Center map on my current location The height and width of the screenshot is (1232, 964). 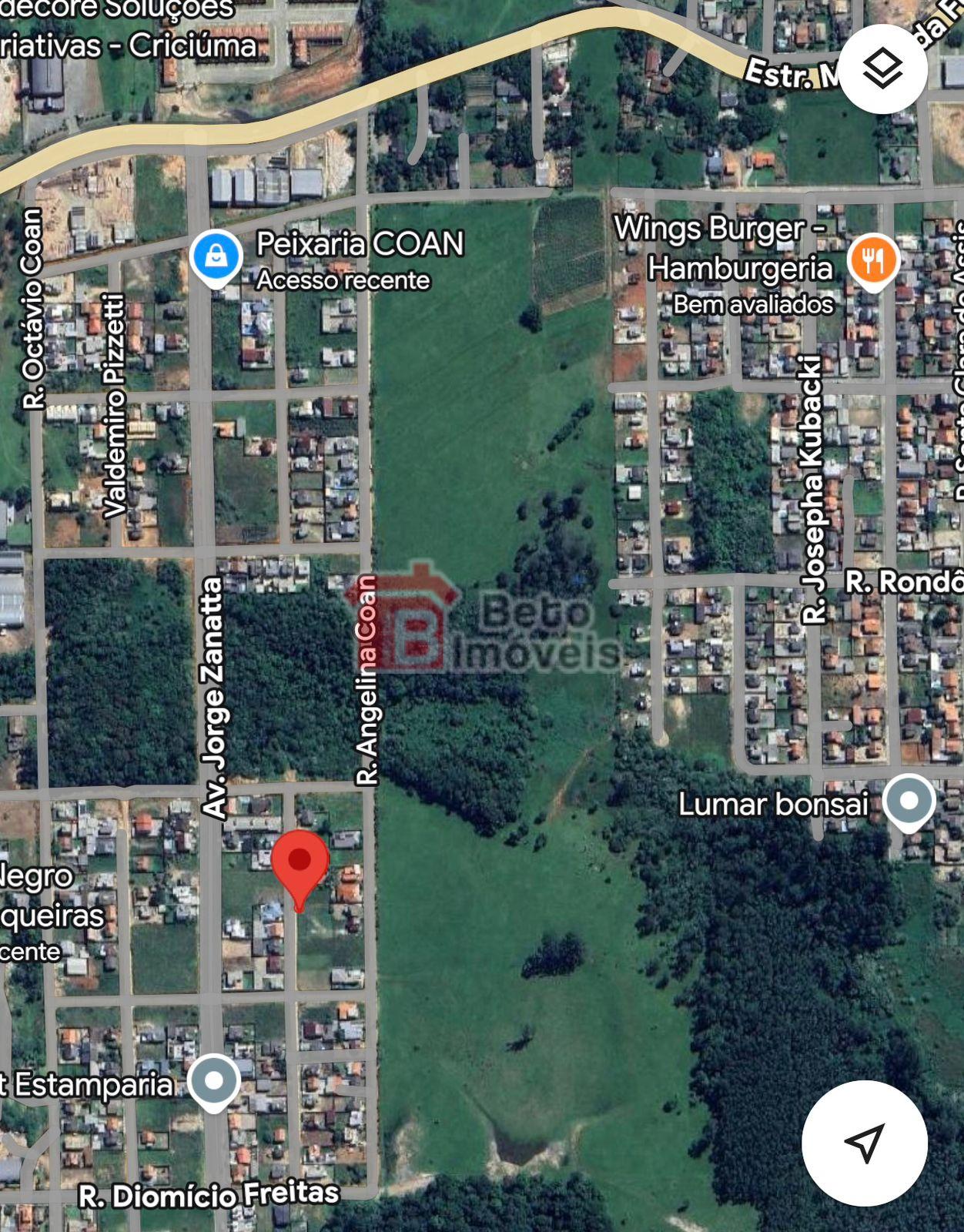click(x=864, y=1143)
